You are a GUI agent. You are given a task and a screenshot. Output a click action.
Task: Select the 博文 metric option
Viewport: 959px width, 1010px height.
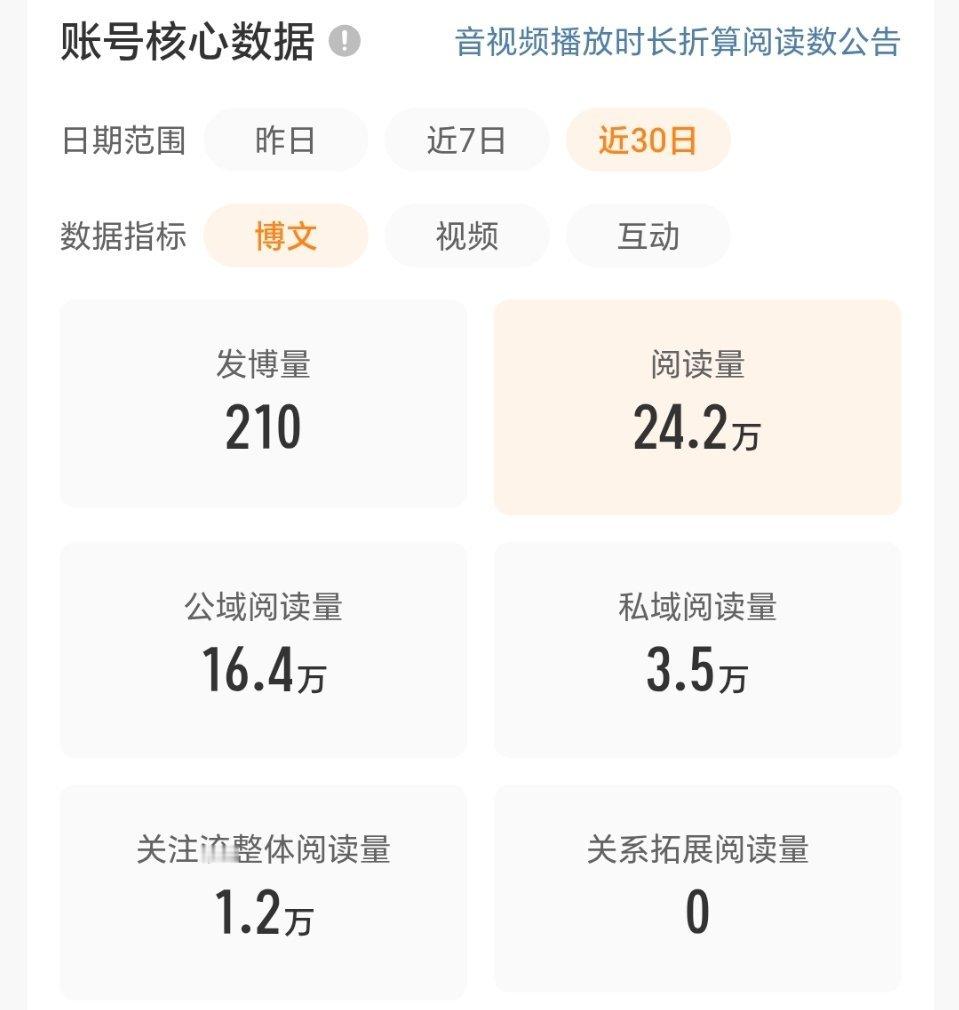pyautogui.click(x=286, y=235)
